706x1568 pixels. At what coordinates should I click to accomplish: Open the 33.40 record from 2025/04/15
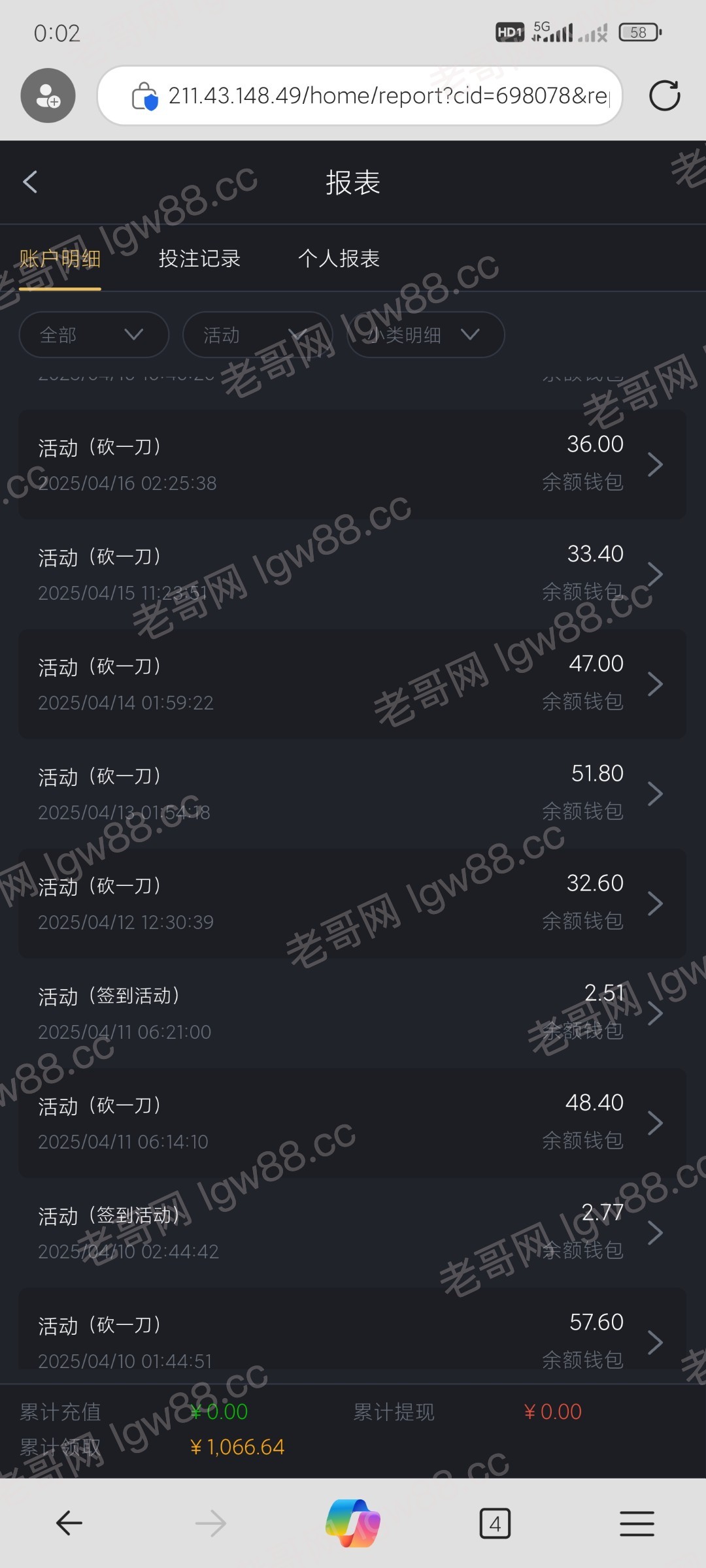pos(352,574)
